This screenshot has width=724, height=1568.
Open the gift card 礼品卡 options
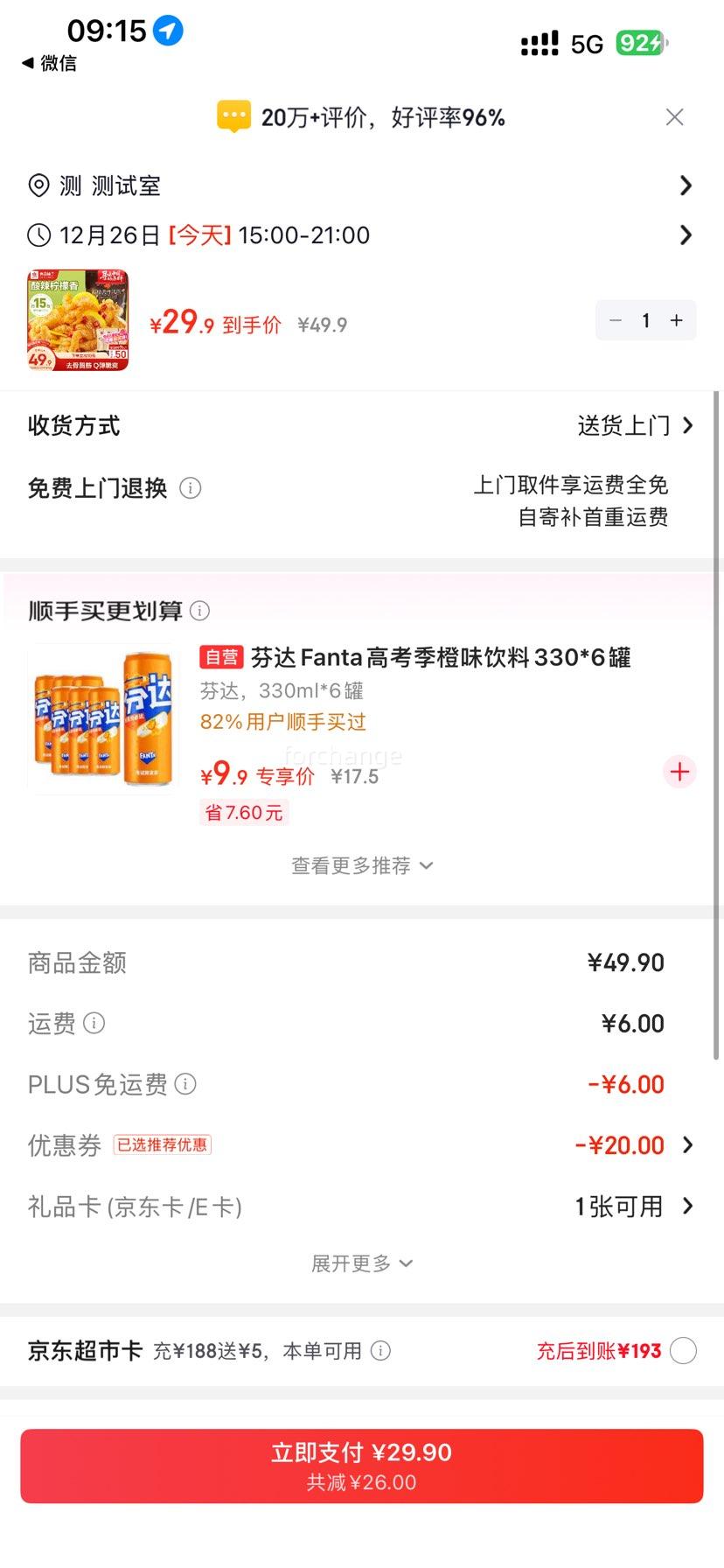click(x=690, y=1206)
